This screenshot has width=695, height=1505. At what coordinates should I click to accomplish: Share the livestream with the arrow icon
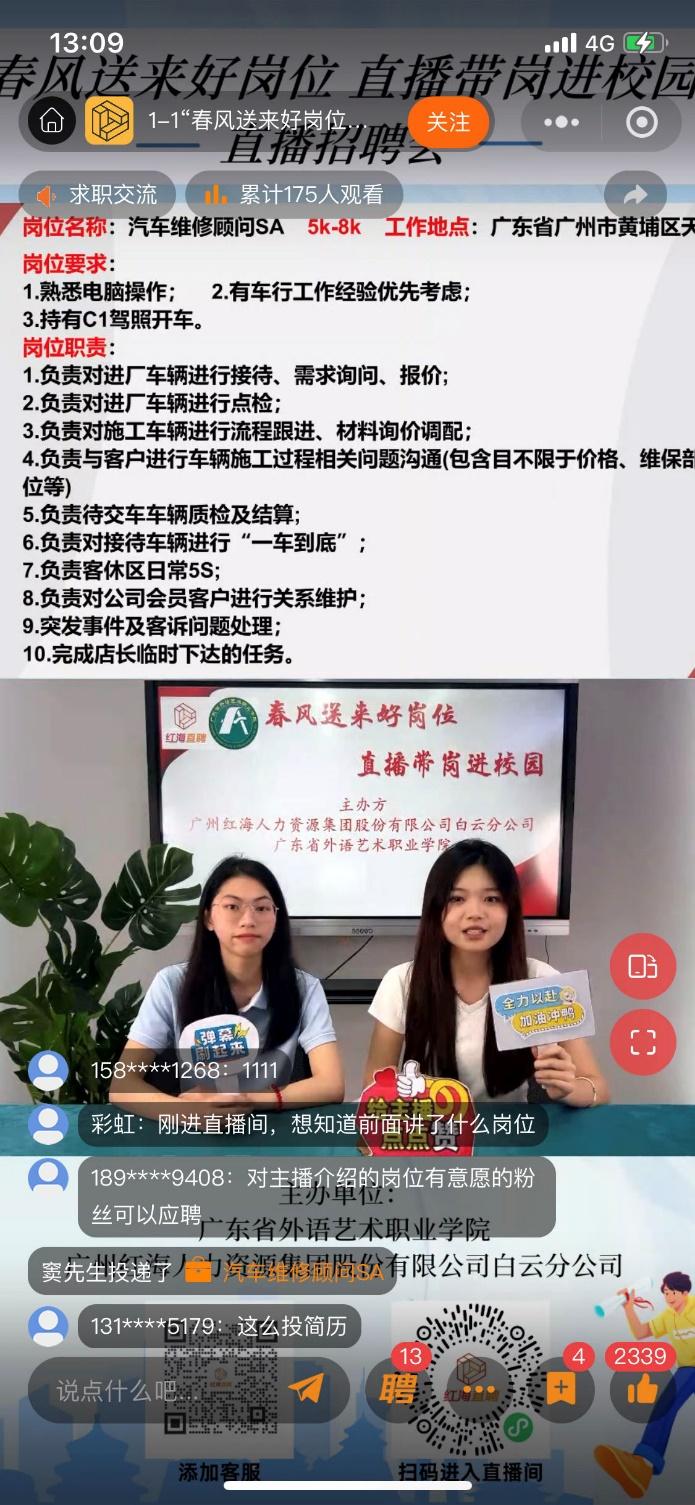click(634, 195)
